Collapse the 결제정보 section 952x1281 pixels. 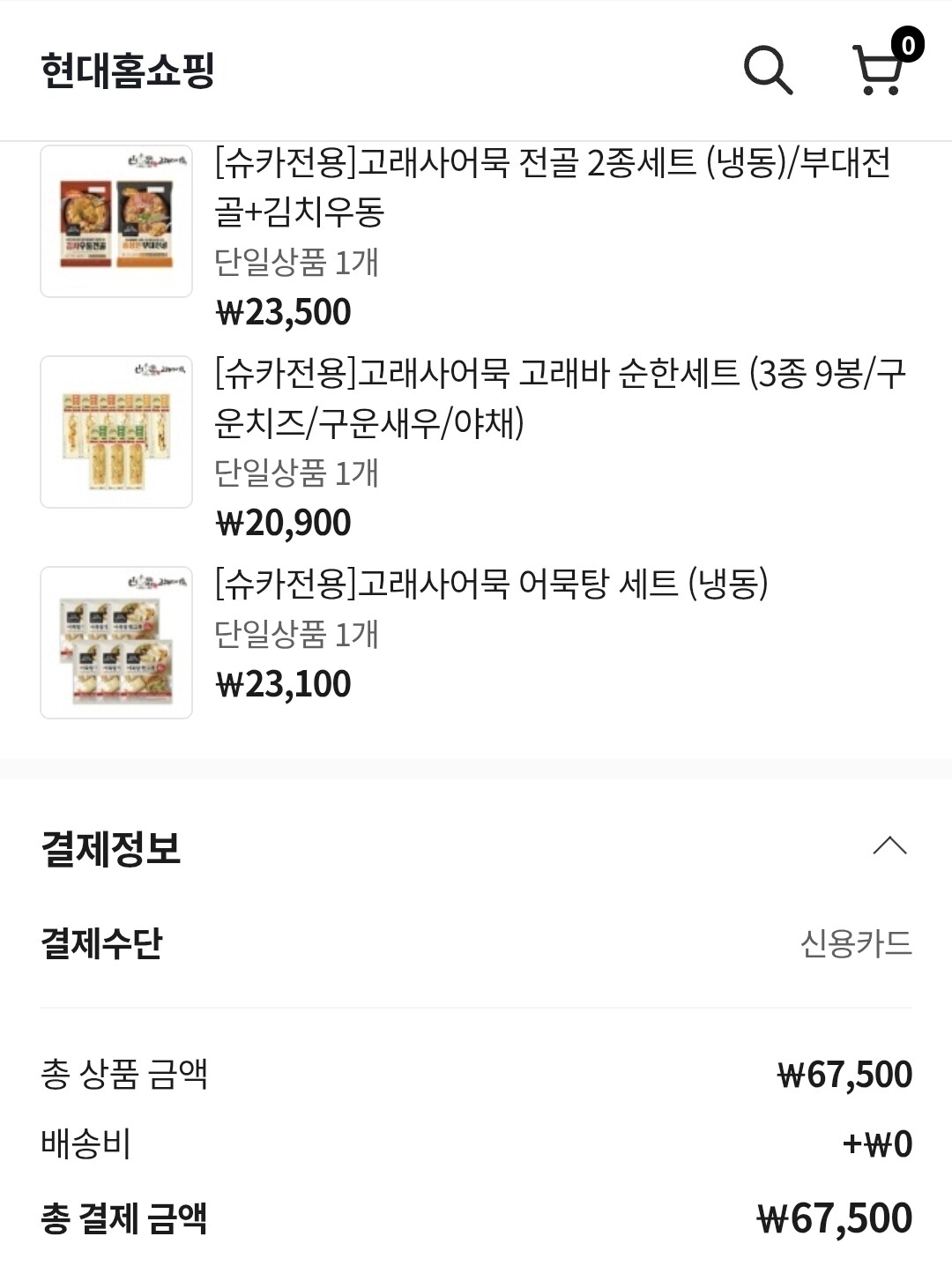(x=889, y=846)
